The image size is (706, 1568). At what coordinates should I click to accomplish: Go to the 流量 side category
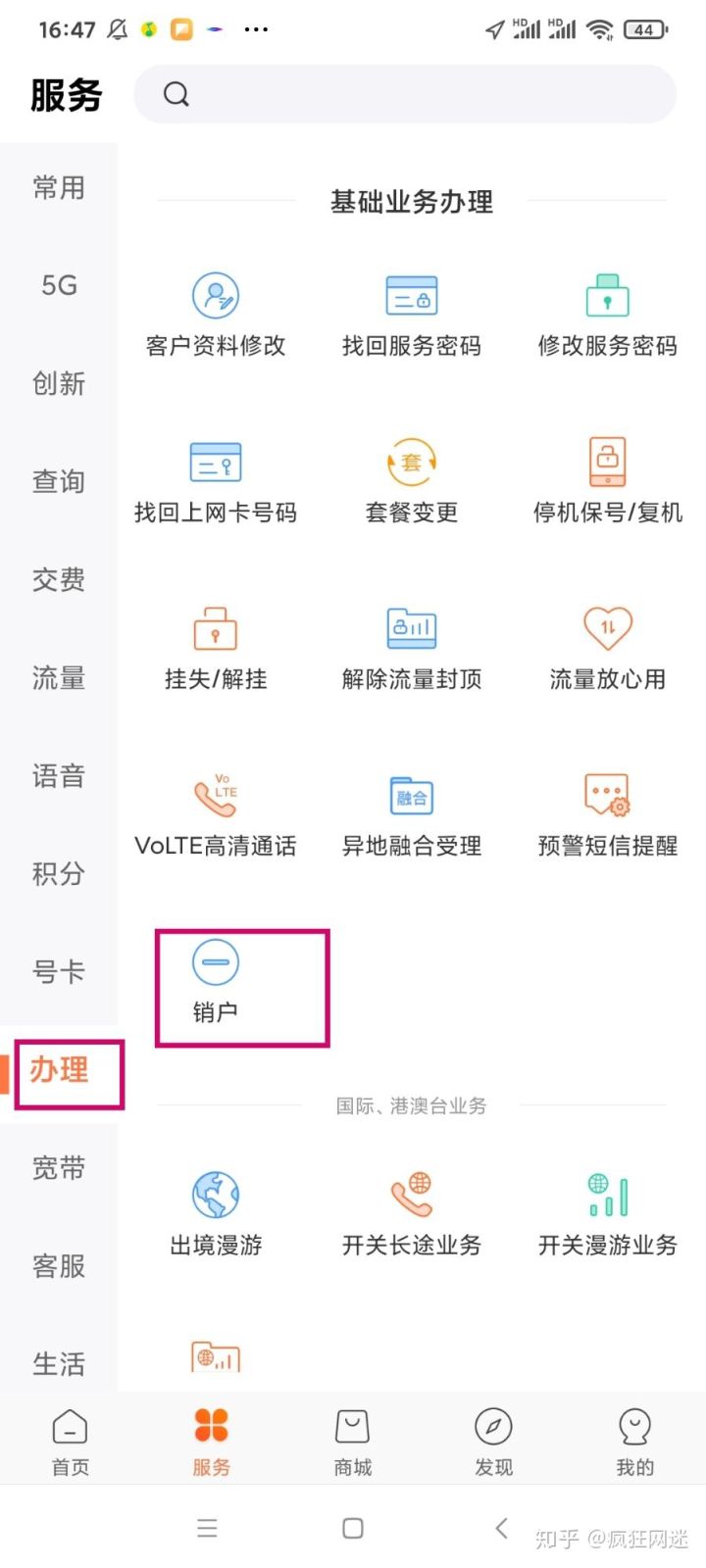click(x=59, y=677)
